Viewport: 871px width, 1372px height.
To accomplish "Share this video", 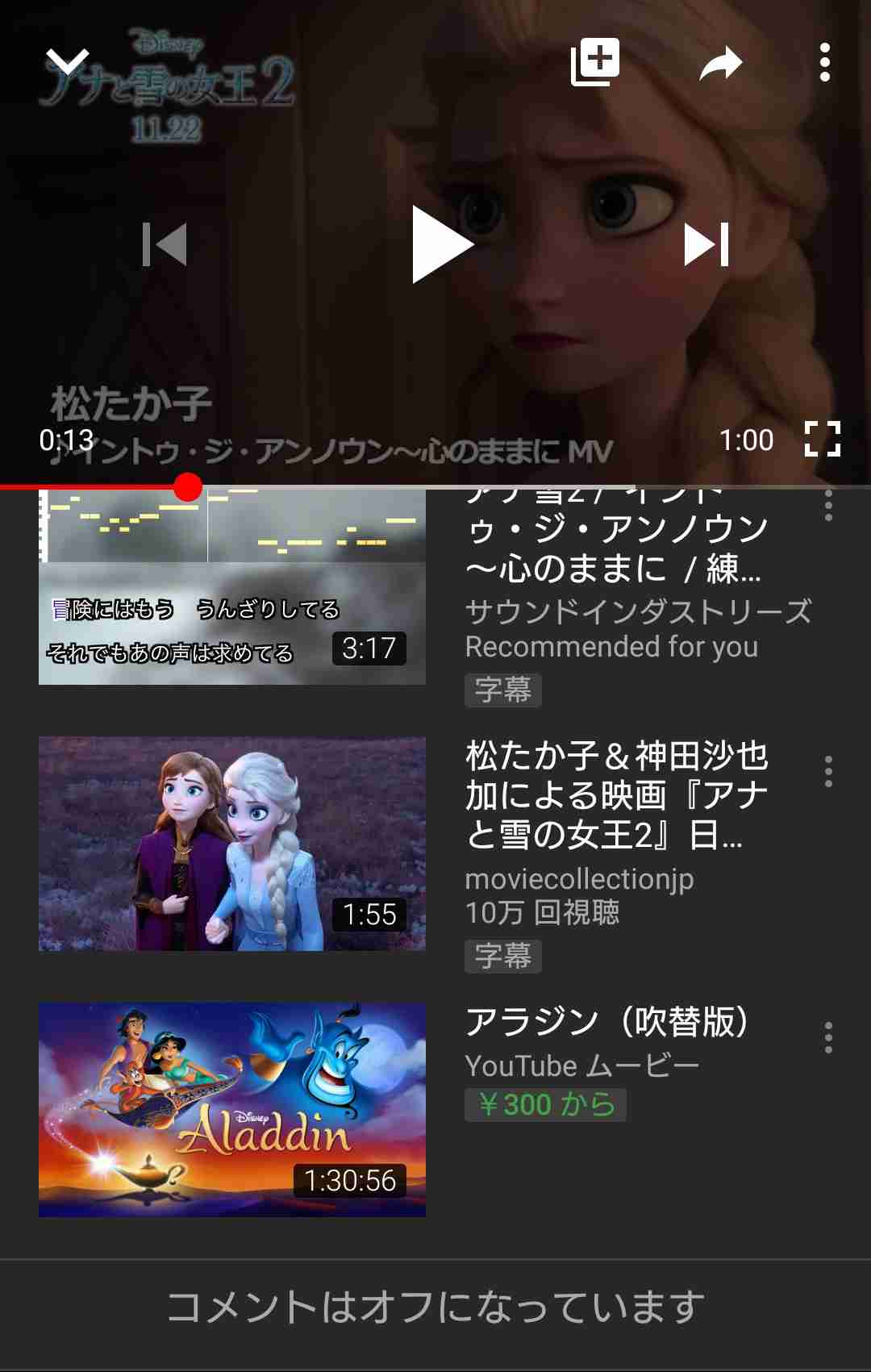I will pos(720,64).
